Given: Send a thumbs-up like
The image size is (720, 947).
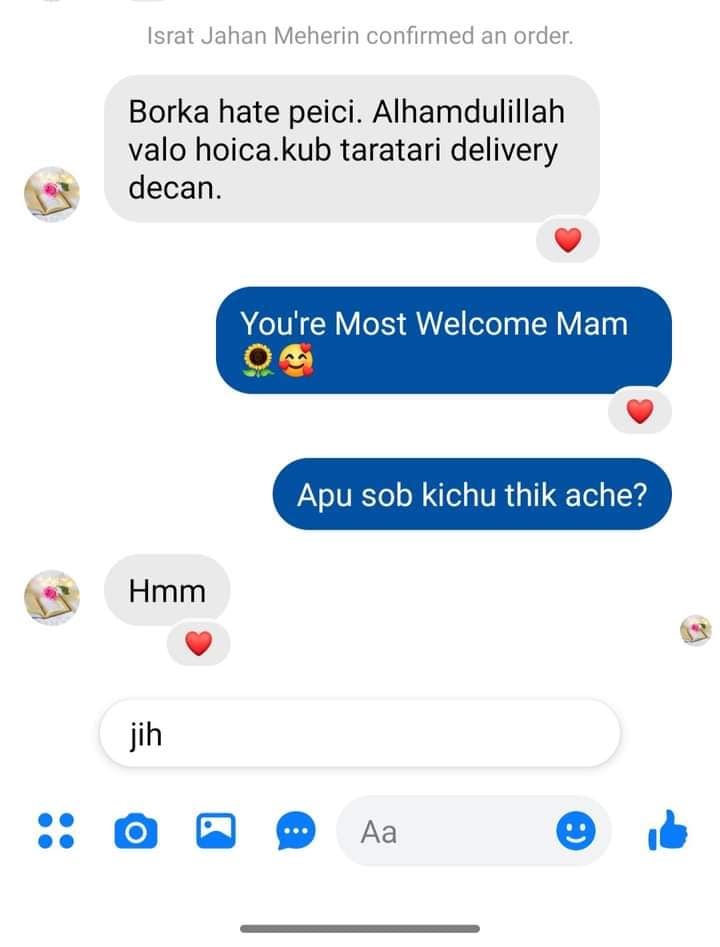Looking at the screenshot, I should (x=668, y=830).
